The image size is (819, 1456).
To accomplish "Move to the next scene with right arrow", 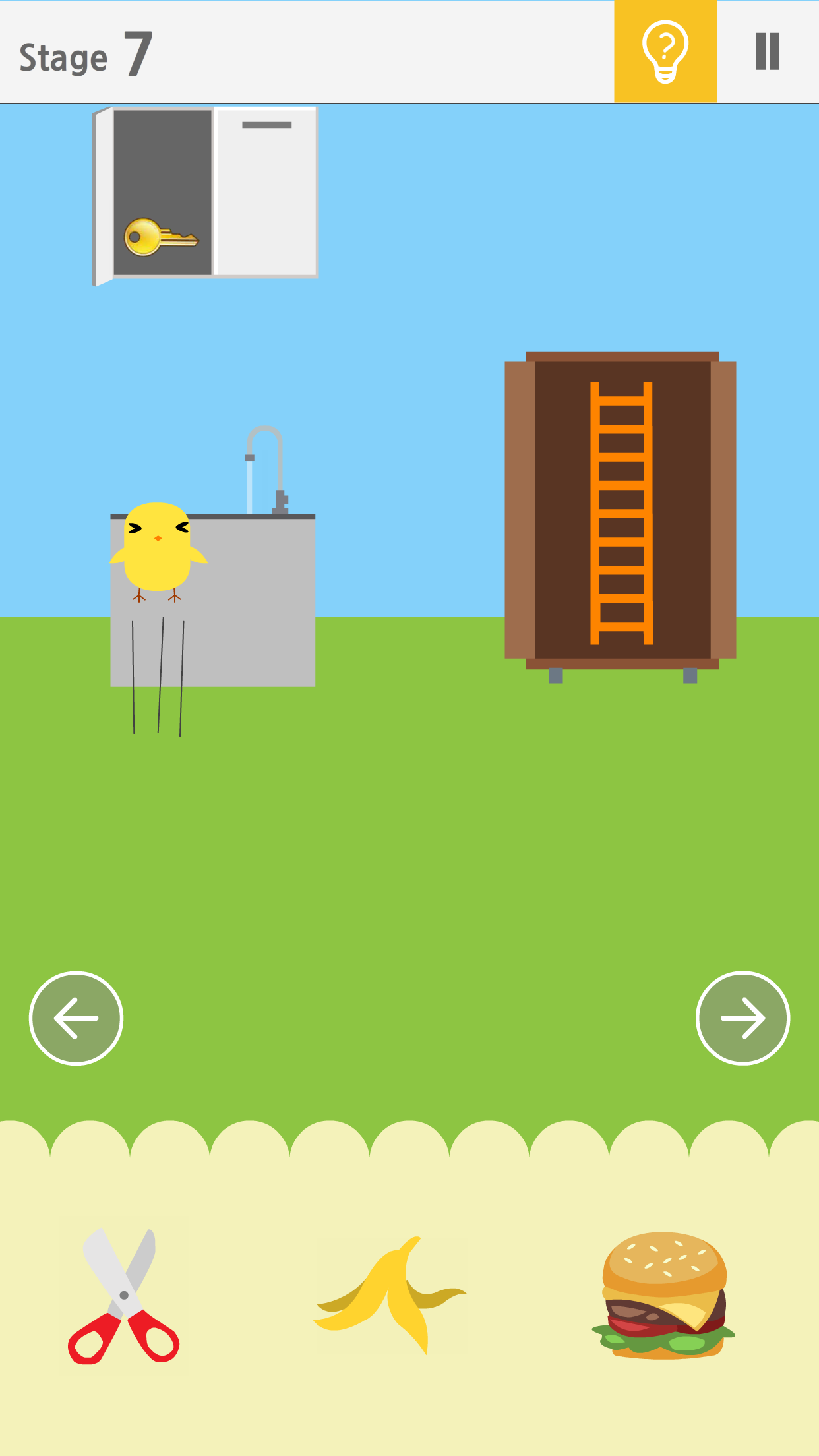I will (743, 1017).
